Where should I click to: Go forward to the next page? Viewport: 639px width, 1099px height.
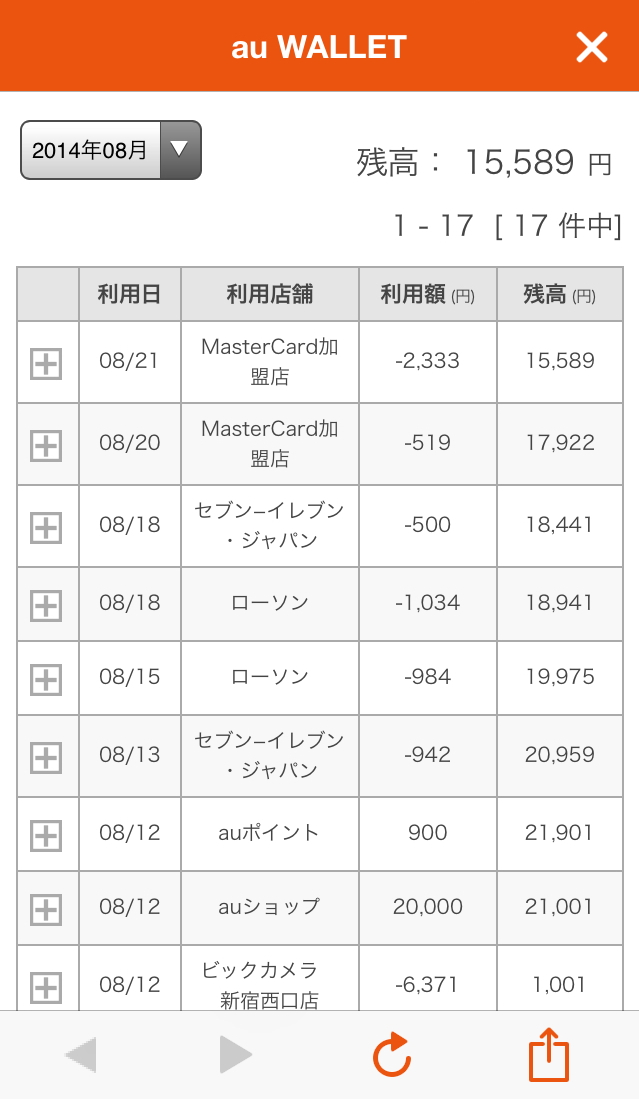pyautogui.click(x=235, y=1054)
